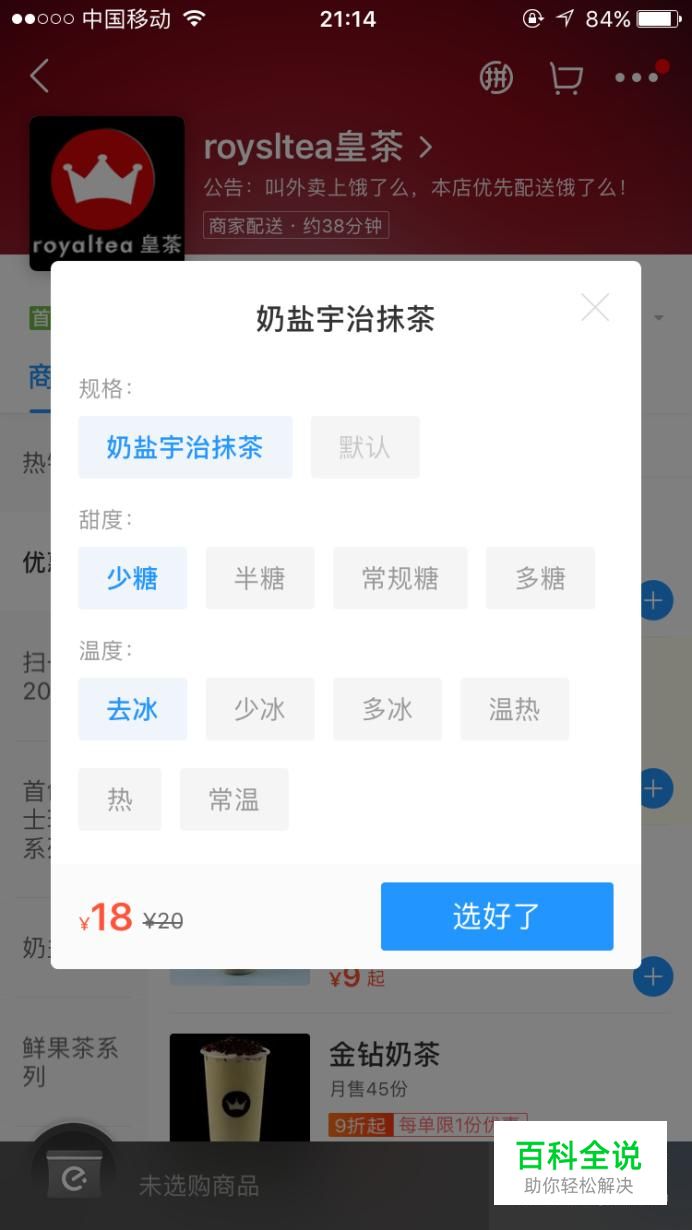Choose 少糖 sweetness
Image resolution: width=692 pixels, height=1230 pixels.
point(133,578)
